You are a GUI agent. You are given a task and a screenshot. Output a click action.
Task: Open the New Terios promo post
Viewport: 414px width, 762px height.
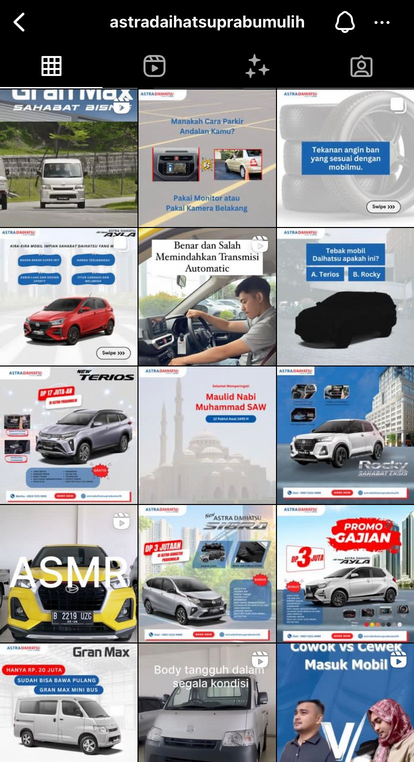click(69, 435)
